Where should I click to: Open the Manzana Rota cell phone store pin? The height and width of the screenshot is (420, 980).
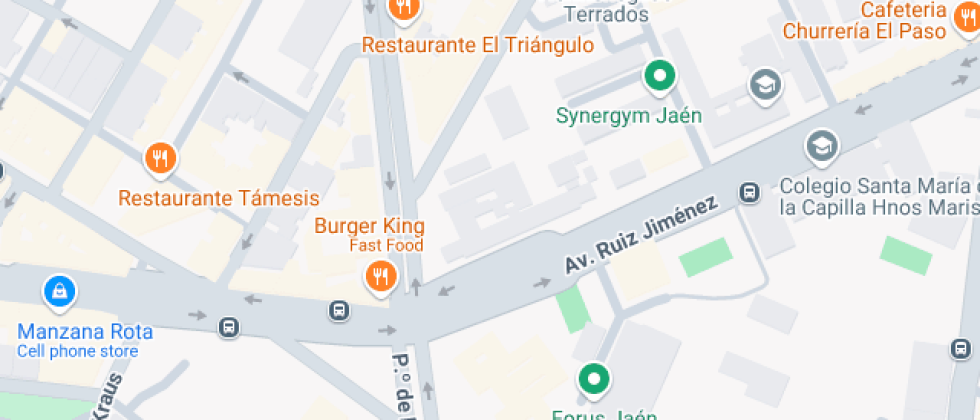[x=61, y=292]
